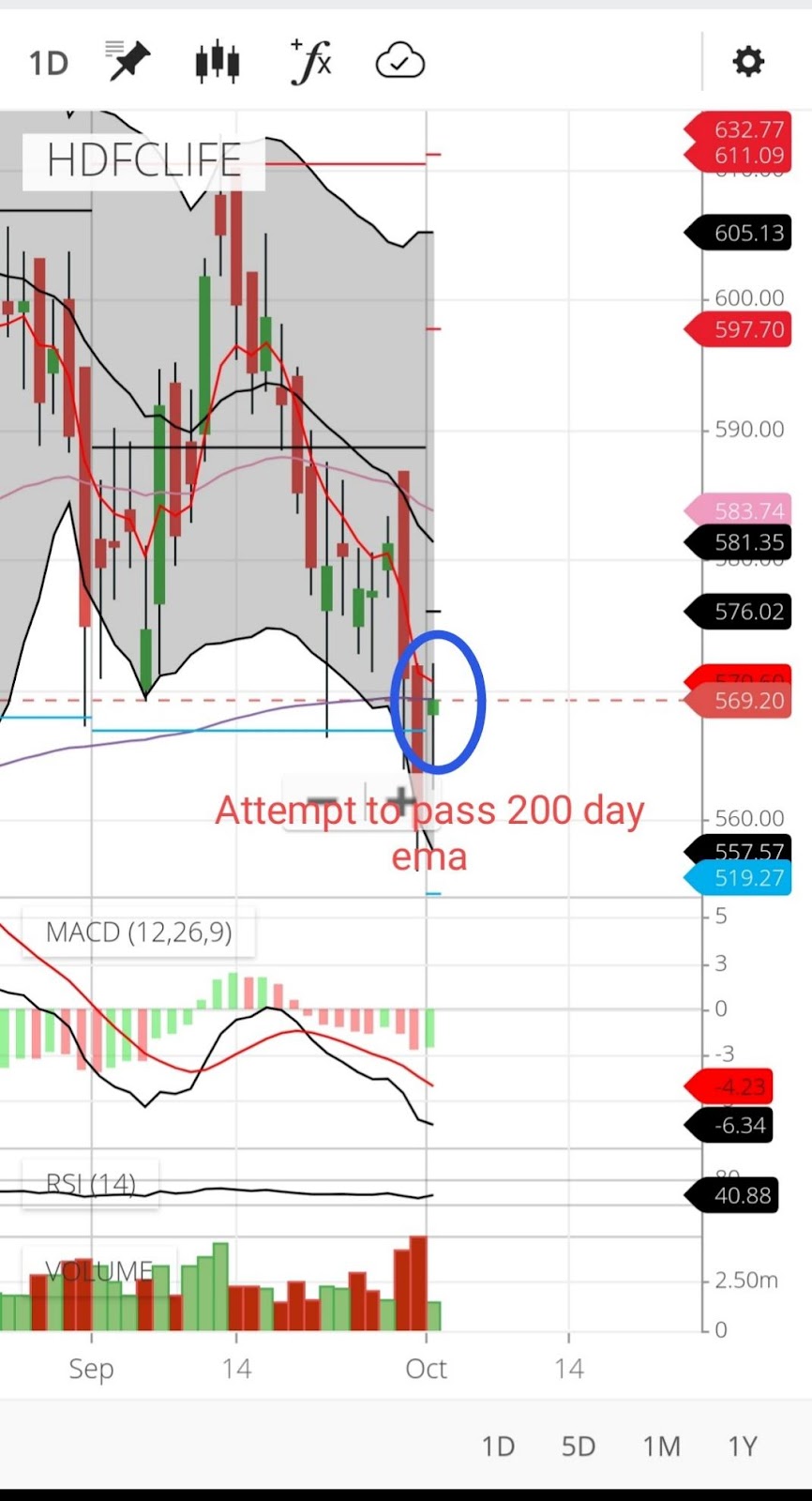Zoom in the chart with plus button

point(400,802)
